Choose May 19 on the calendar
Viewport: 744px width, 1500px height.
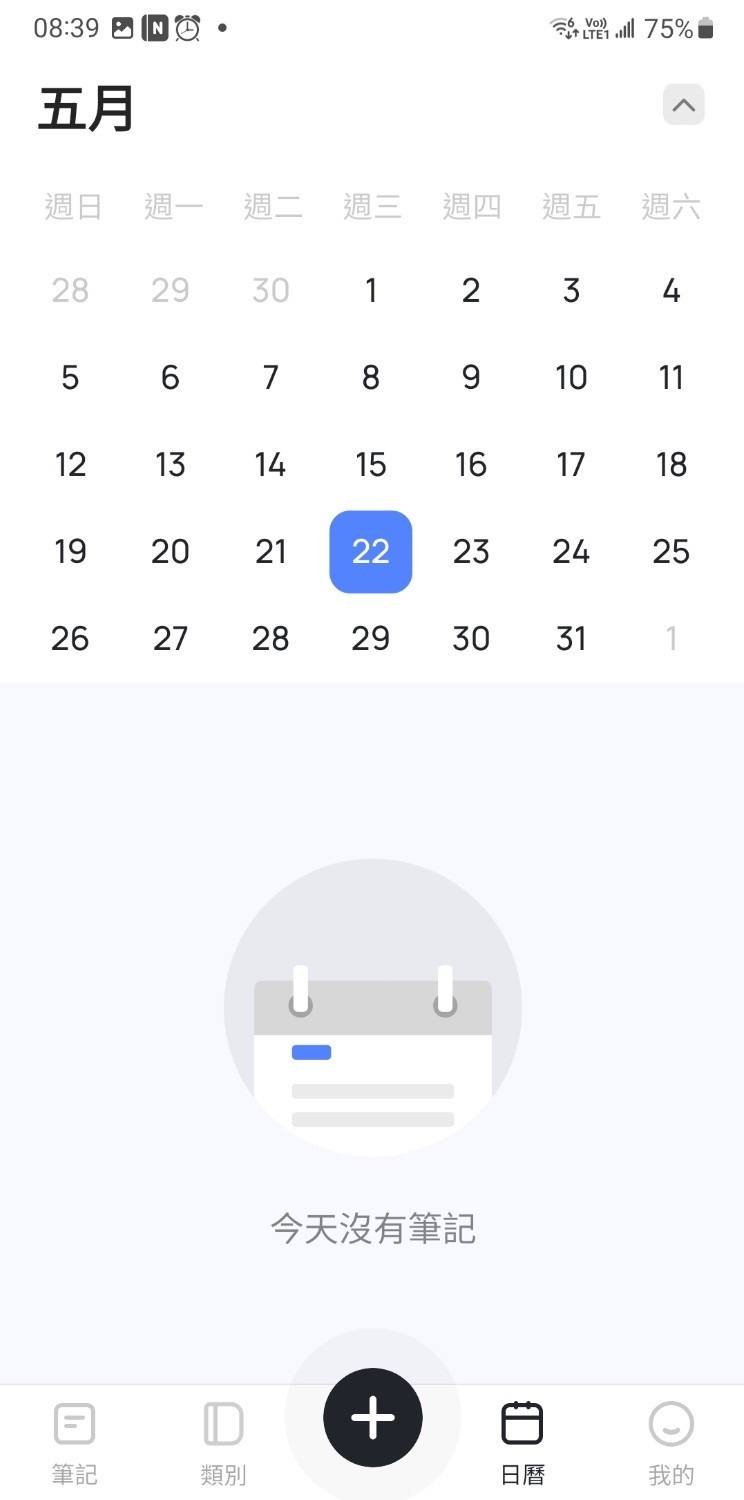tap(70, 552)
